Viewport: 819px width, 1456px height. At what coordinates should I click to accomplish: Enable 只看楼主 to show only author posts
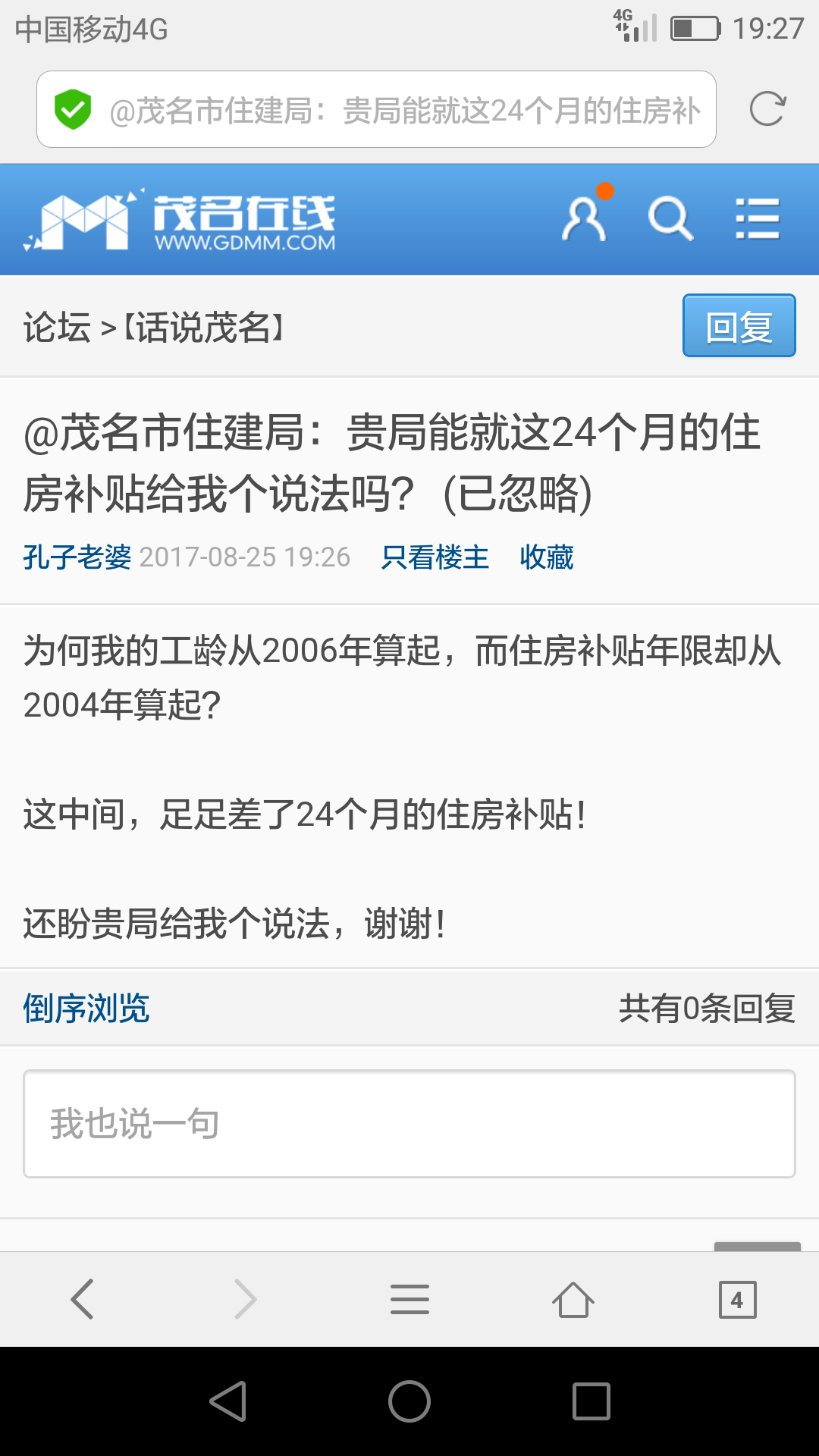(436, 558)
